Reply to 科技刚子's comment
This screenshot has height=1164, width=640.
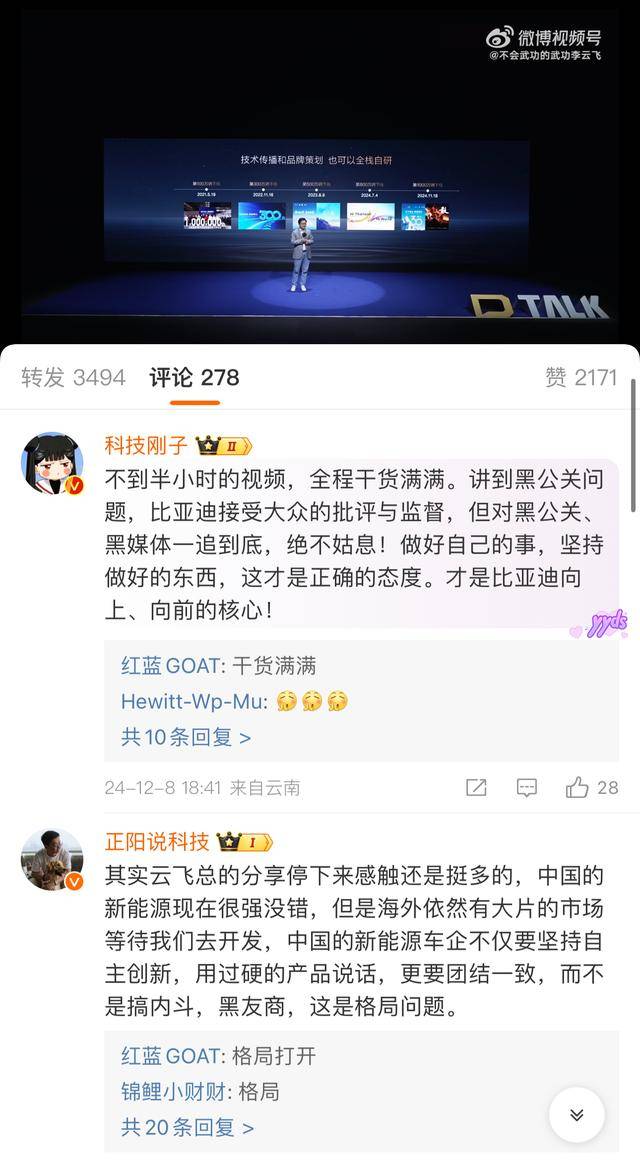point(527,788)
